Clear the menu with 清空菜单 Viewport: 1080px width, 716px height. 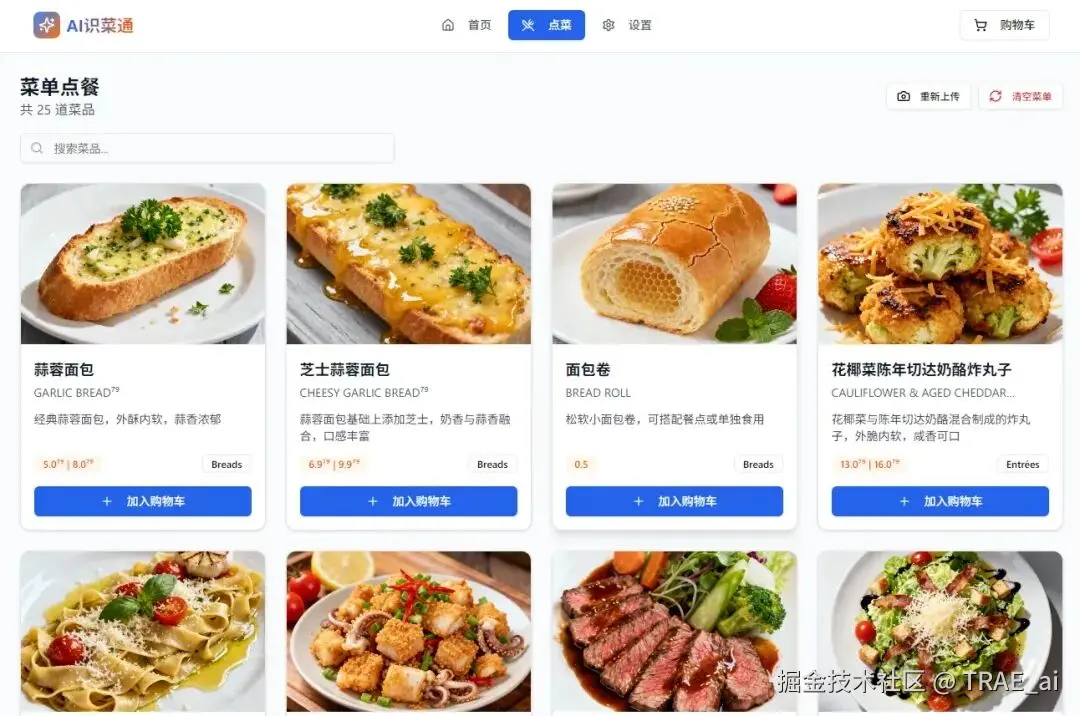(x=1020, y=96)
